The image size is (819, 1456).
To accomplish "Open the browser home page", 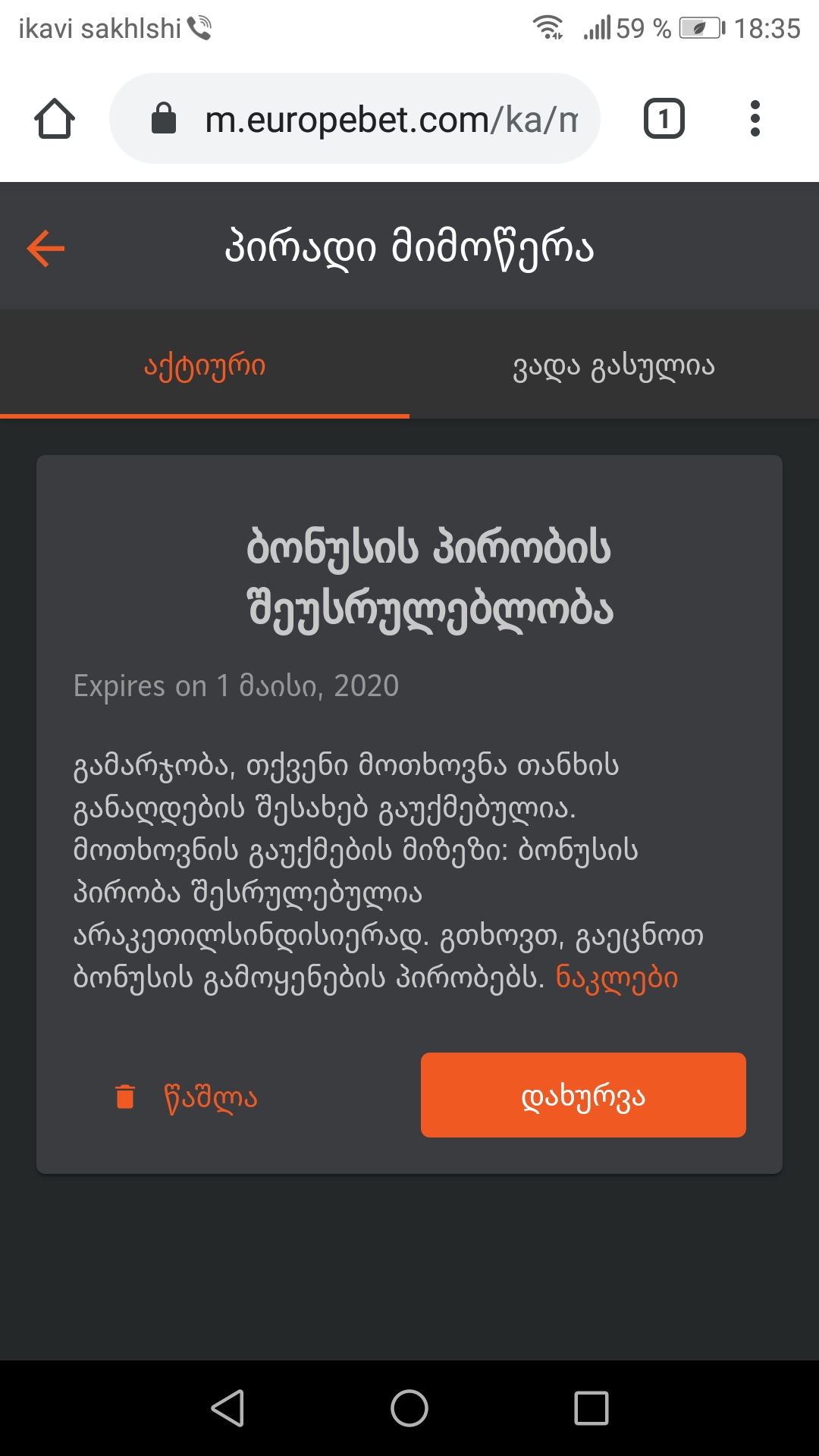I will (x=55, y=119).
